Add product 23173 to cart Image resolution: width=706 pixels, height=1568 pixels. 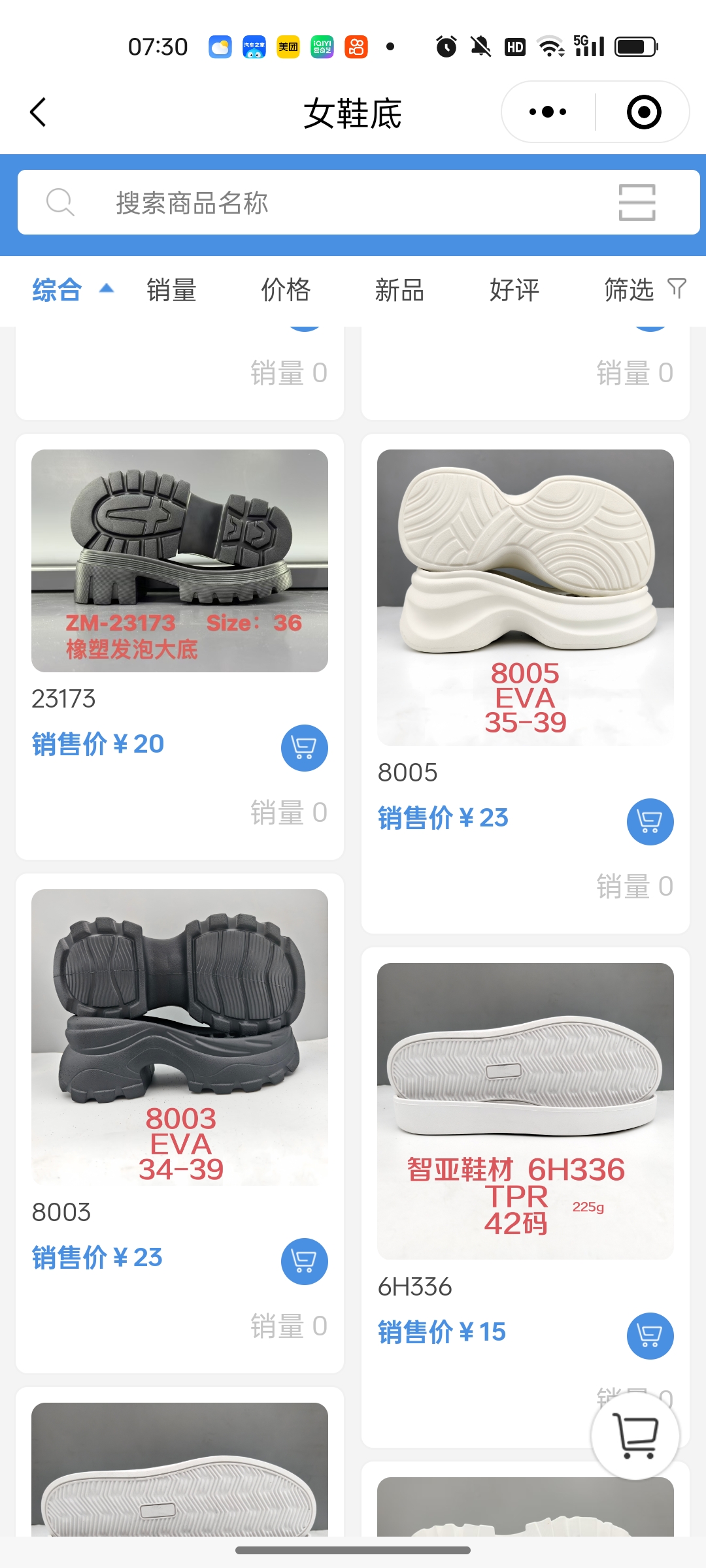[x=304, y=748]
